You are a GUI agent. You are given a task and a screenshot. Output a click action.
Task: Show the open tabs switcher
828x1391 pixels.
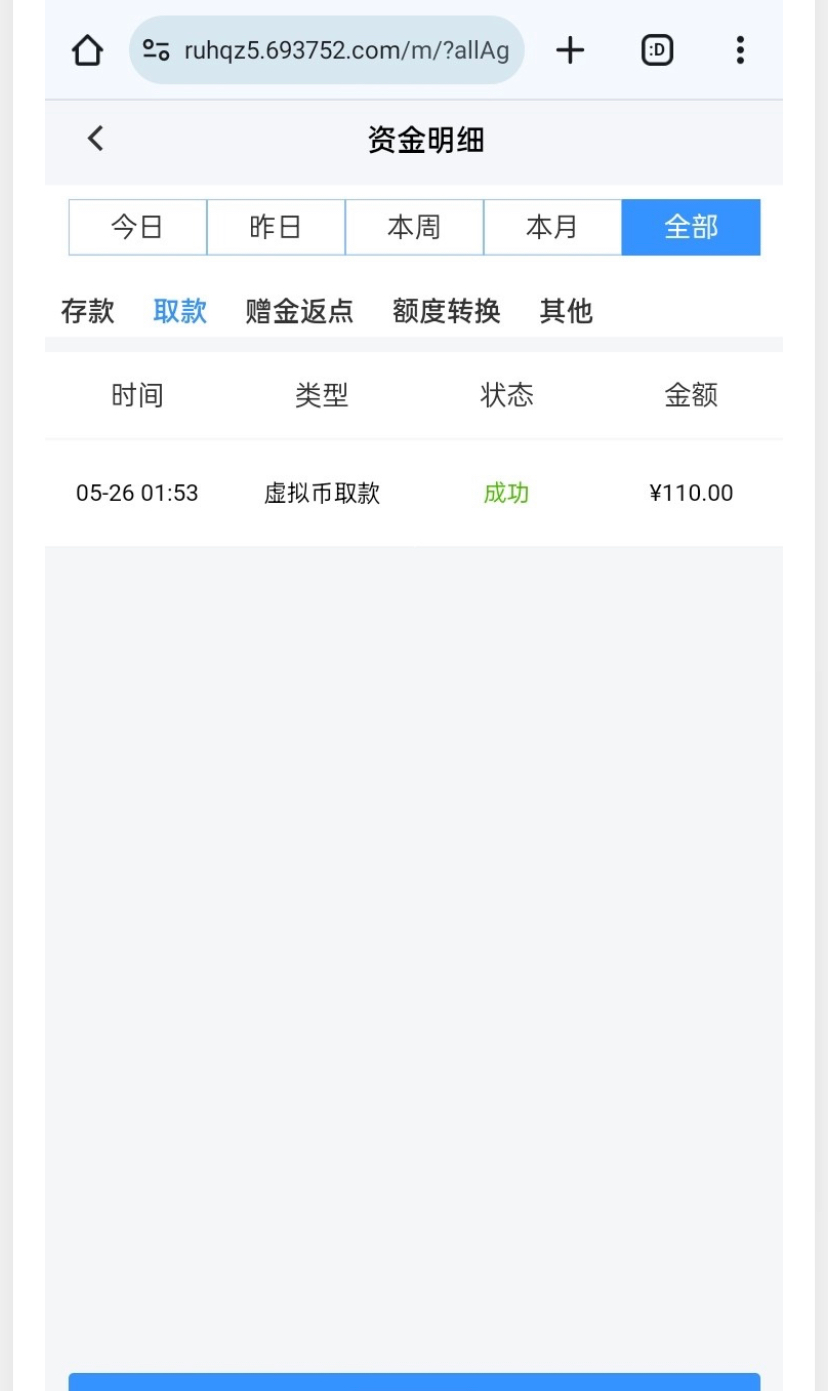(x=657, y=50)
